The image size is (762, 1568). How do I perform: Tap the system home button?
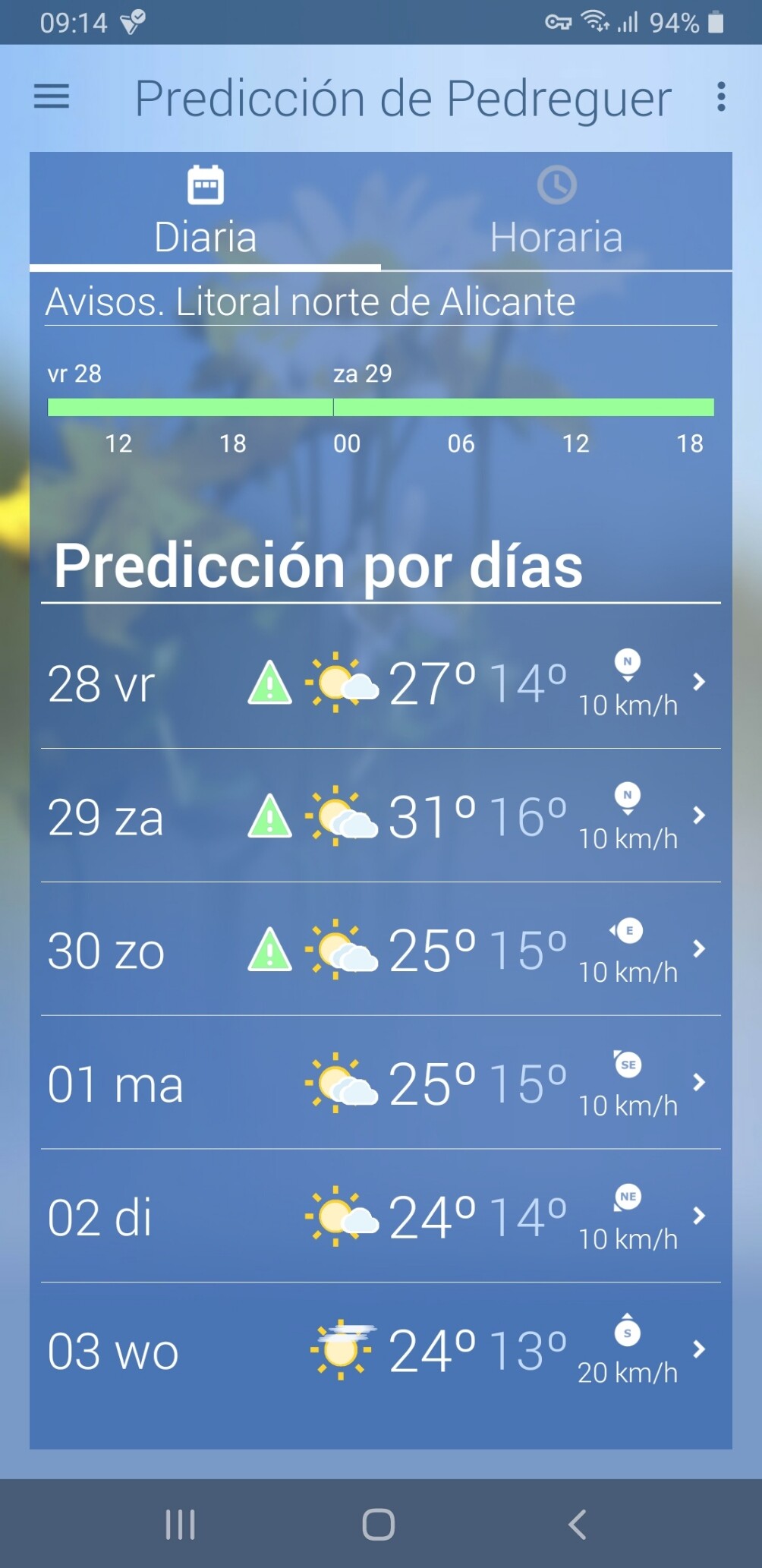[379, 1524]
